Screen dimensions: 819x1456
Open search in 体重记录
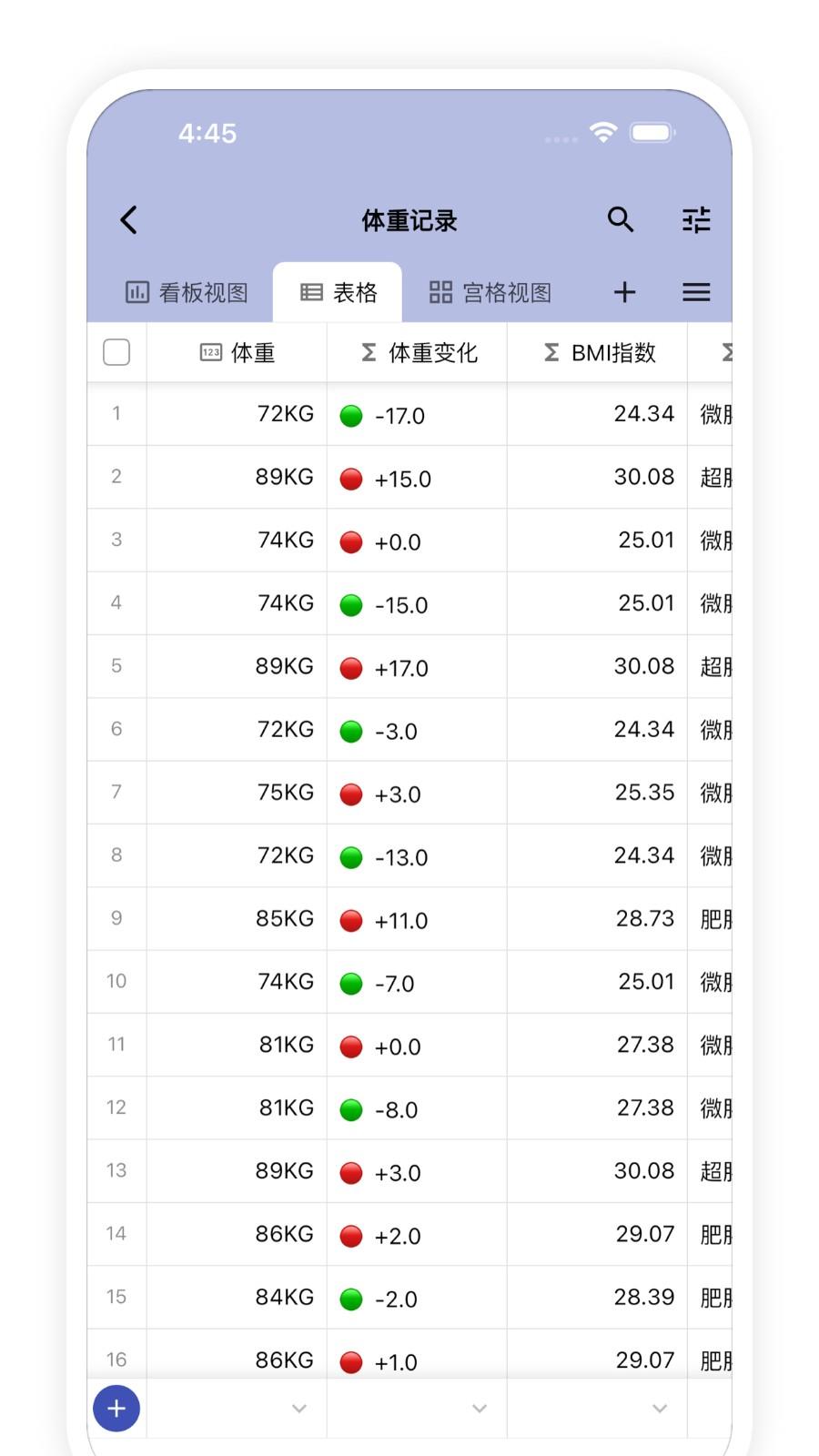click(x=620, y=219)
